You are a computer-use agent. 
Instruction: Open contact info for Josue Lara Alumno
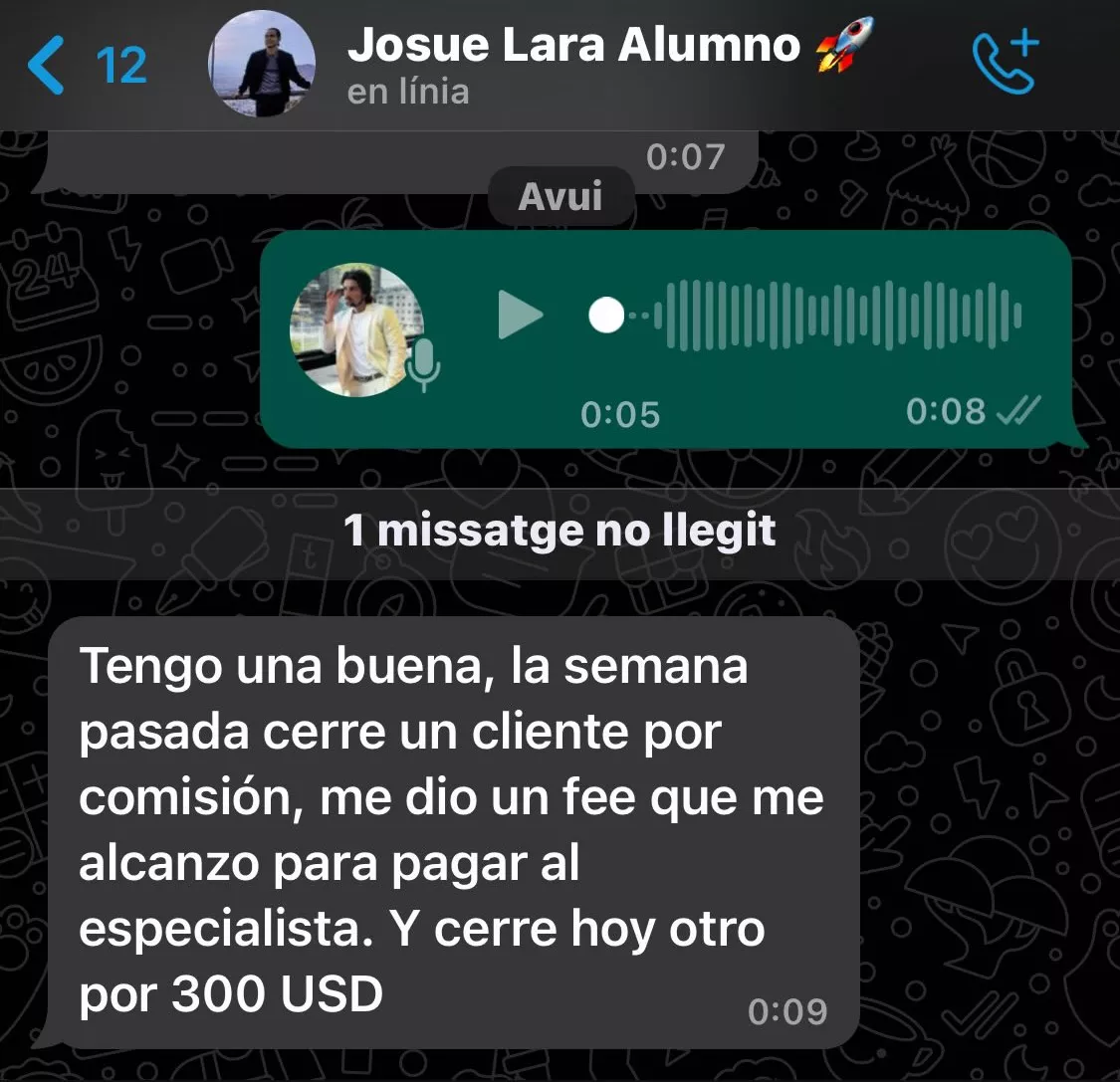572,46
